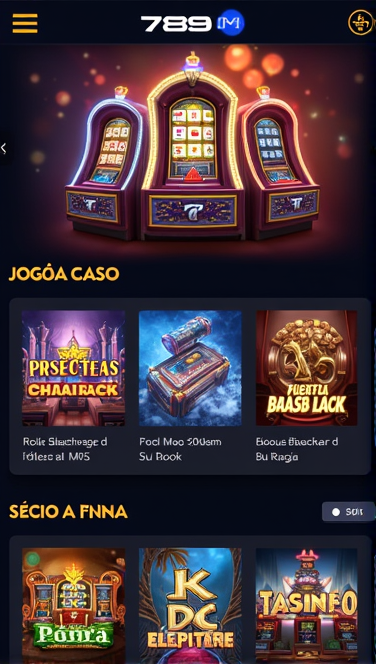Open the Poma slot game
376x664 pixels.
coord(73,606)
